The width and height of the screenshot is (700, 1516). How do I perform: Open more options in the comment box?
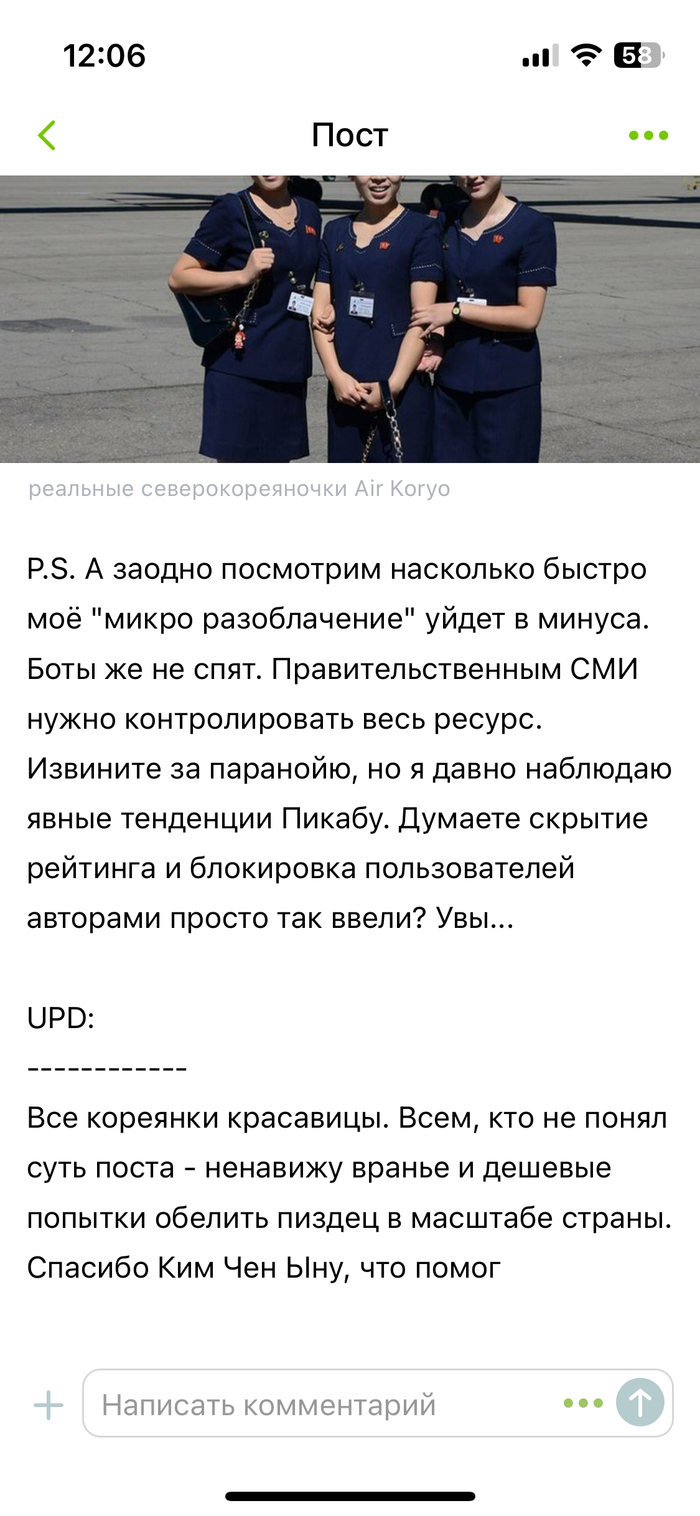click(x=583, y=1403)
